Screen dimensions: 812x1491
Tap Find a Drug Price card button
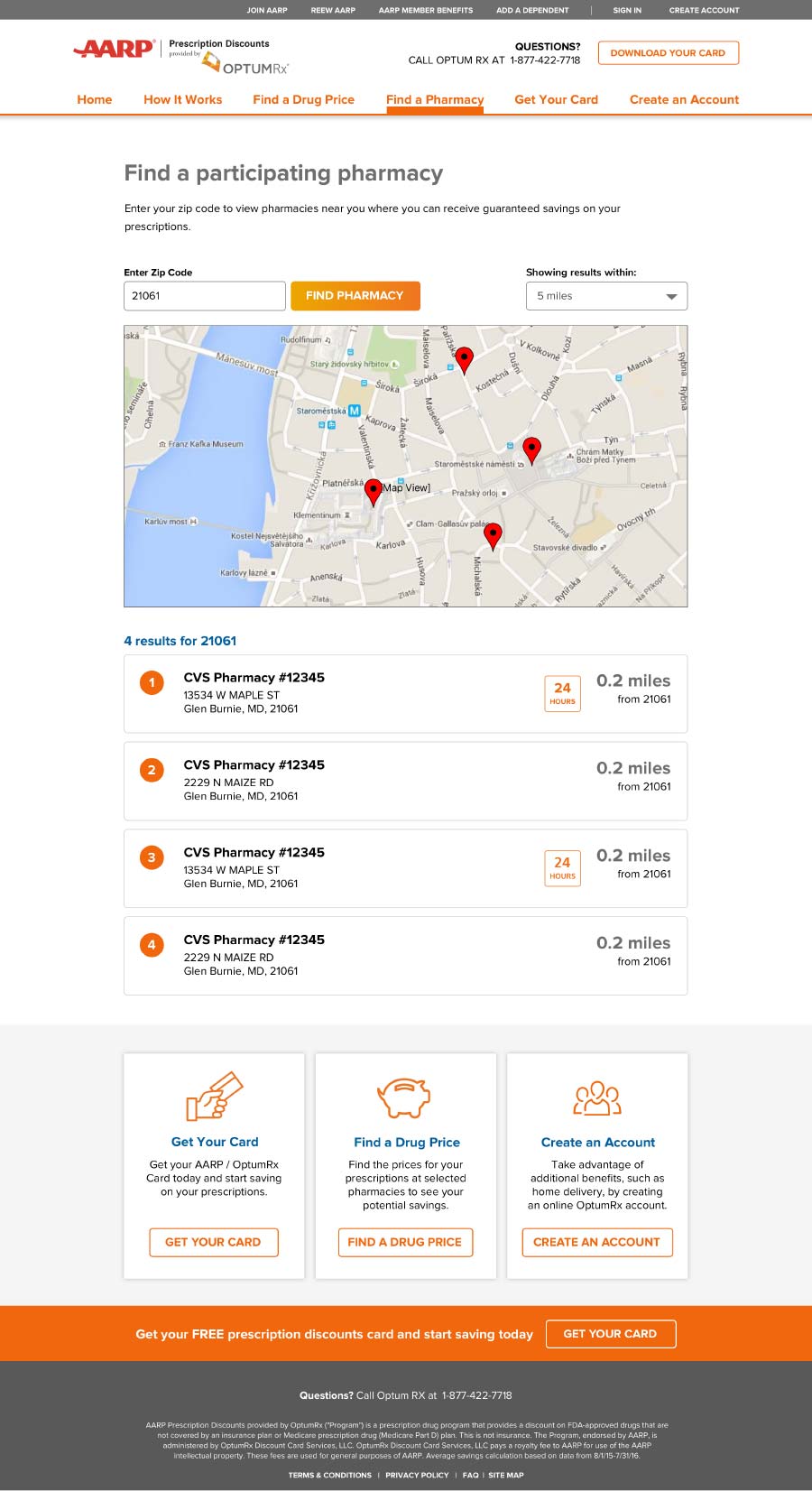405,1242
